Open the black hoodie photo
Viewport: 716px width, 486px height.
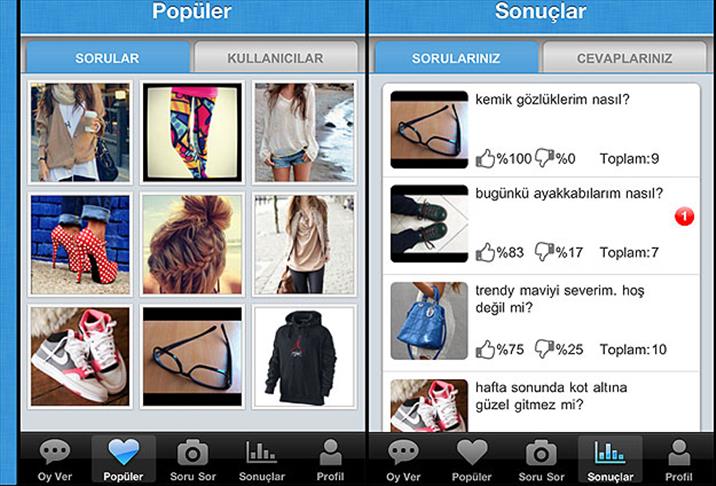(x=304, y=356)
